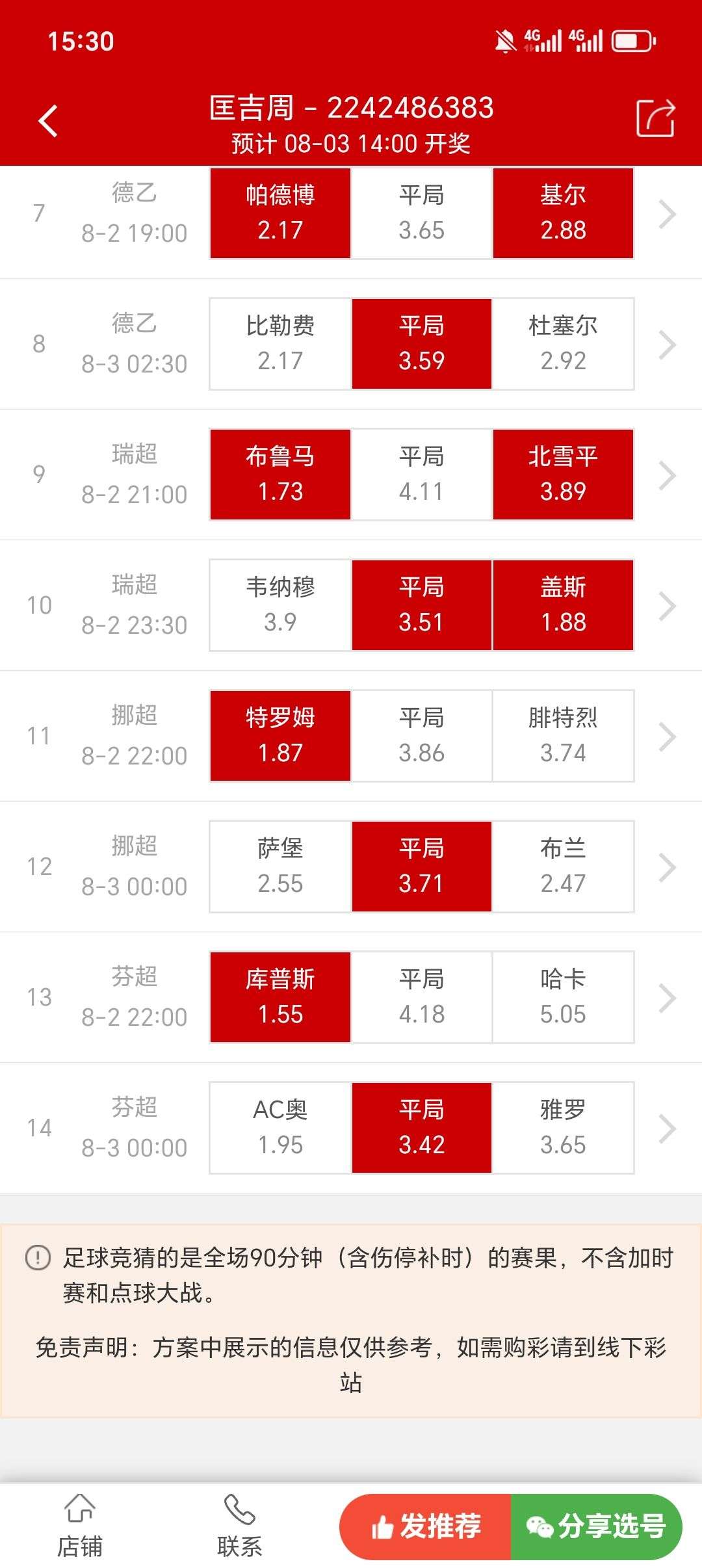Go back using the top-left arrow
Viewport: 702px width, 1568px height.
click(x=48, y=121)
